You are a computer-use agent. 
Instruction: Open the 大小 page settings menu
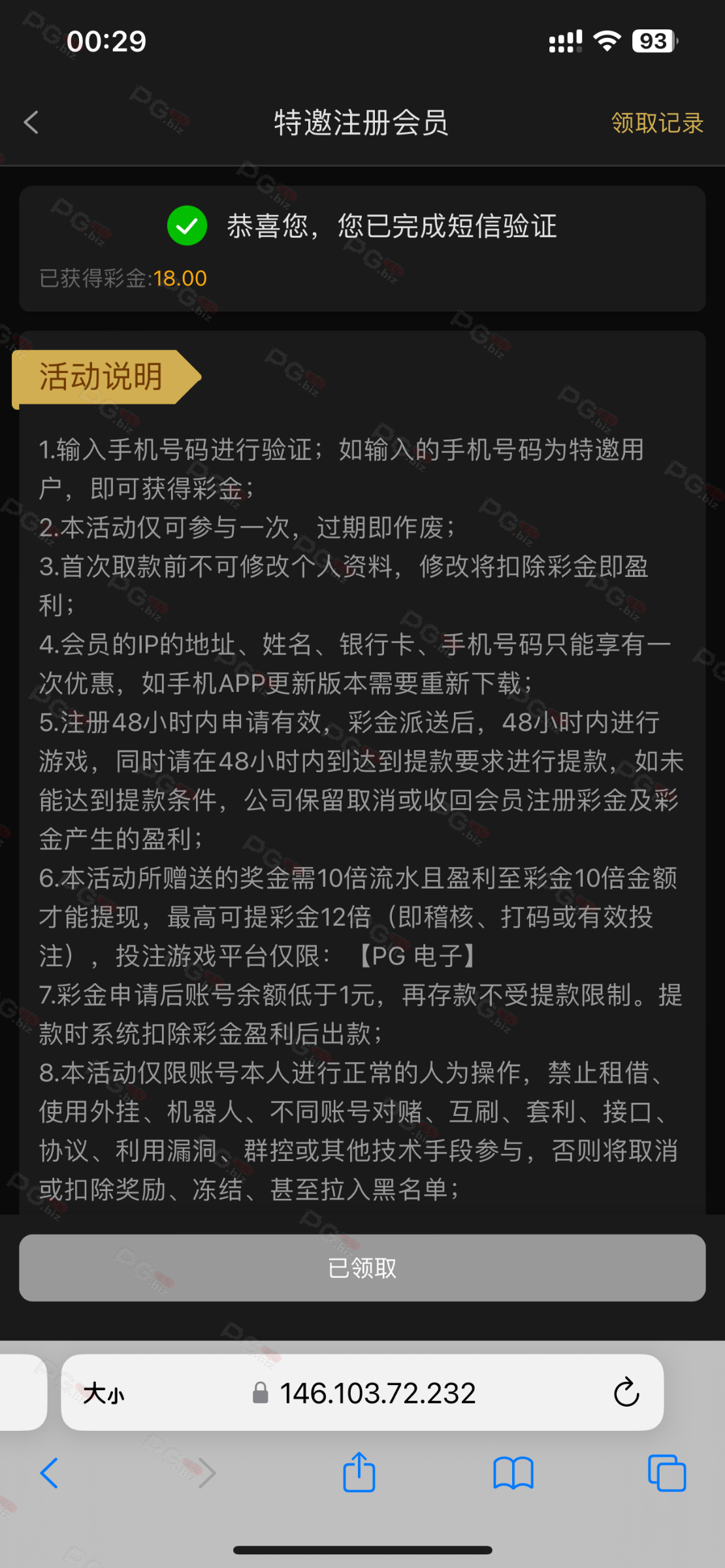(103, 1393)
